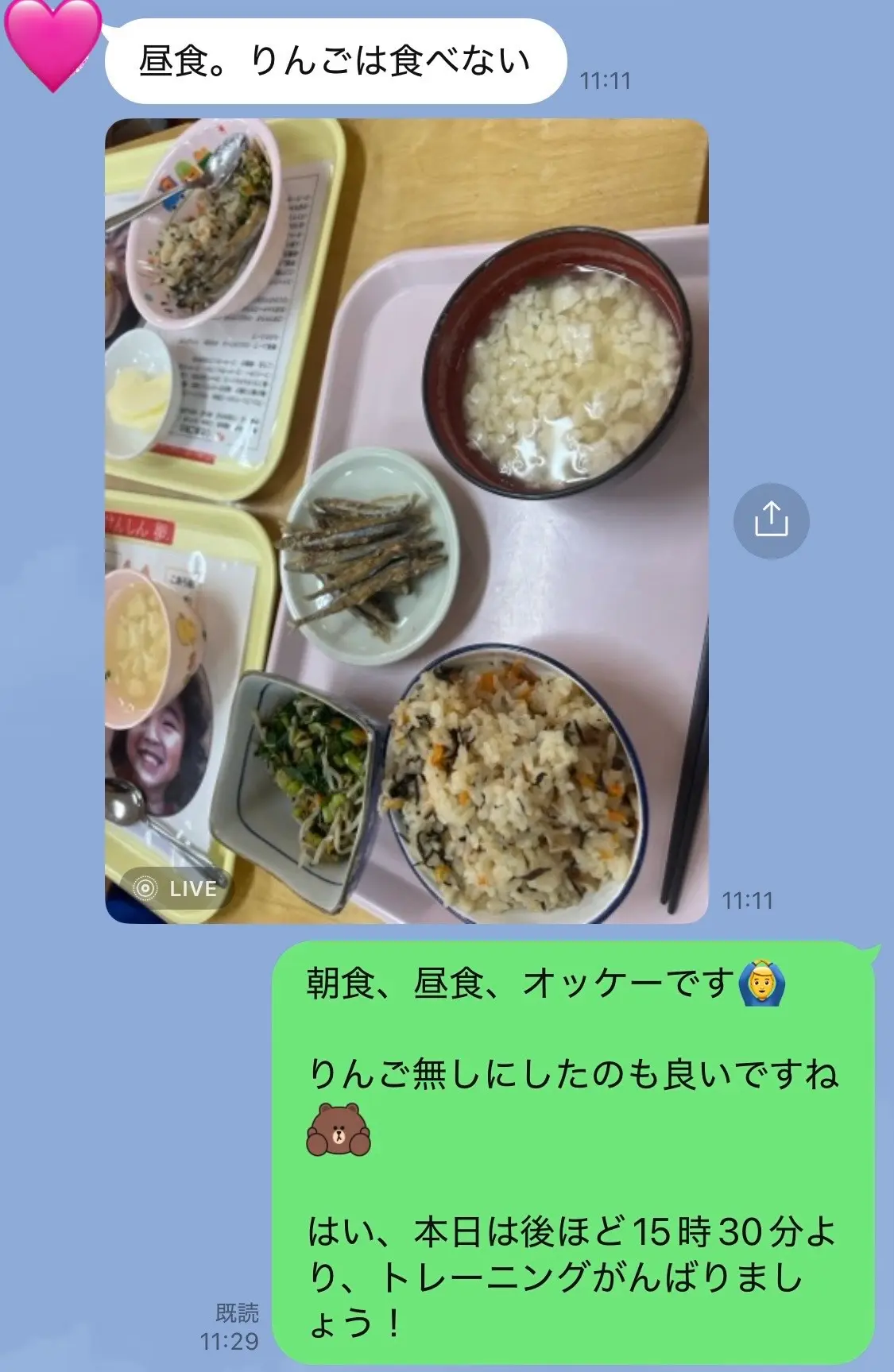
Task: Share the lunch photo message
Action: pos(770,521)
